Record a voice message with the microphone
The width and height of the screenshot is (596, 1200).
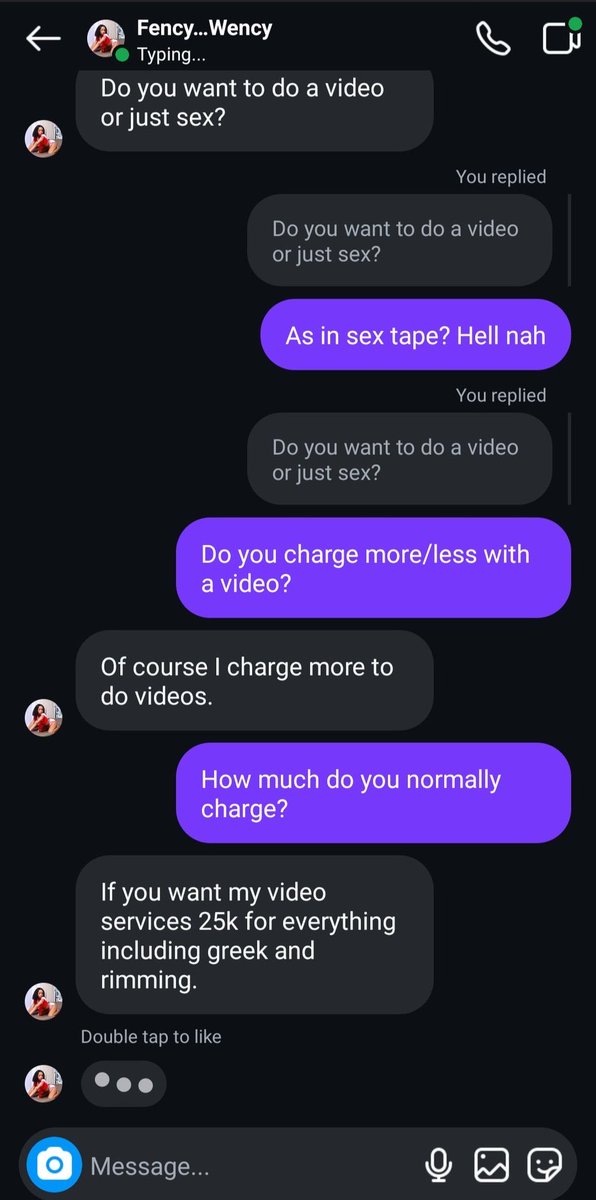[x=438, y=1165]
